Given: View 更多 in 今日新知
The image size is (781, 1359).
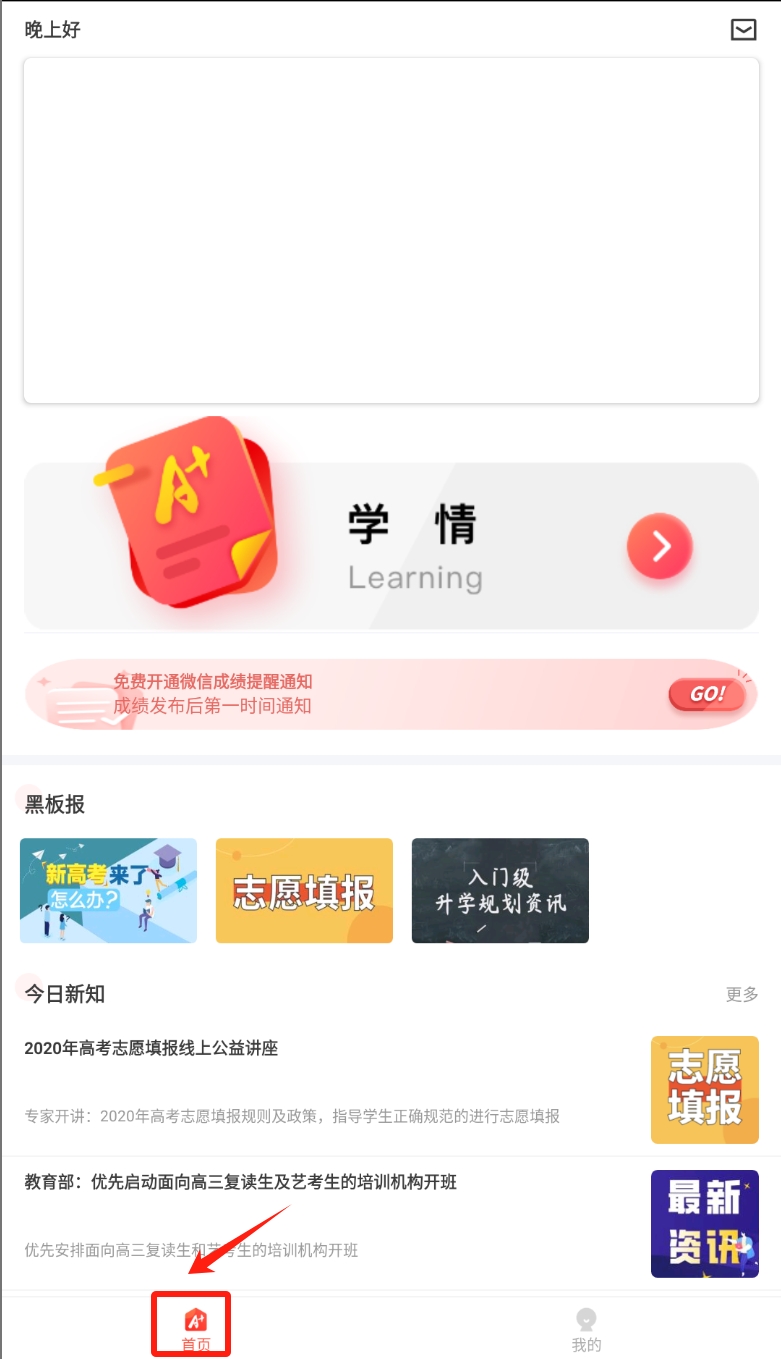Looking at the screenshot, I should [742, 994].
